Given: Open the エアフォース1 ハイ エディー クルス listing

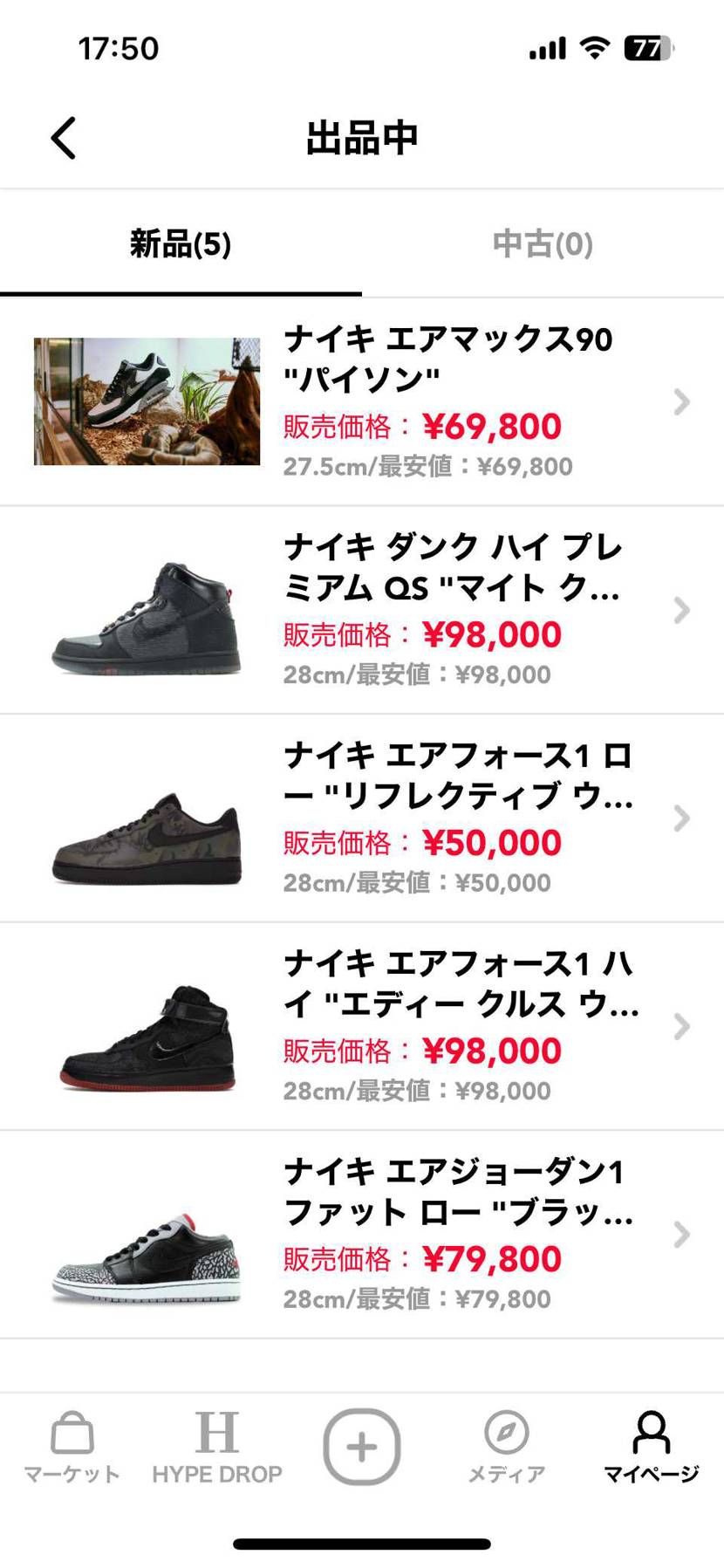Looking at the screenshot, I should (x=682, y=1026).
